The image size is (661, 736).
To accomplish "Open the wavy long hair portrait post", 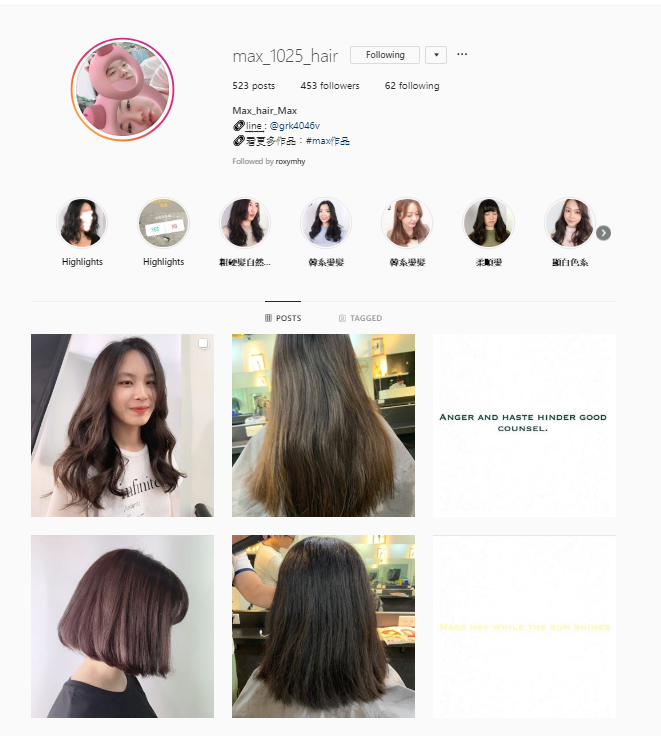I will point(122,425).
